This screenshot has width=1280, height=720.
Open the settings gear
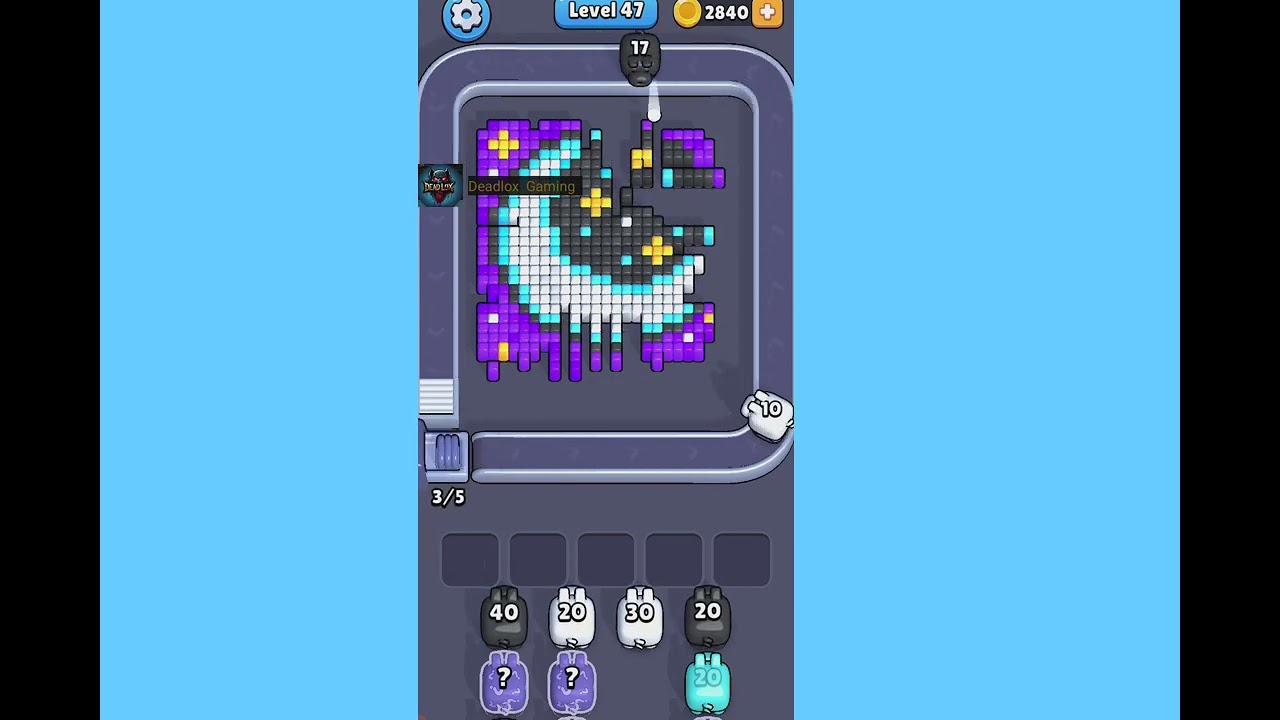pos(466,16)
